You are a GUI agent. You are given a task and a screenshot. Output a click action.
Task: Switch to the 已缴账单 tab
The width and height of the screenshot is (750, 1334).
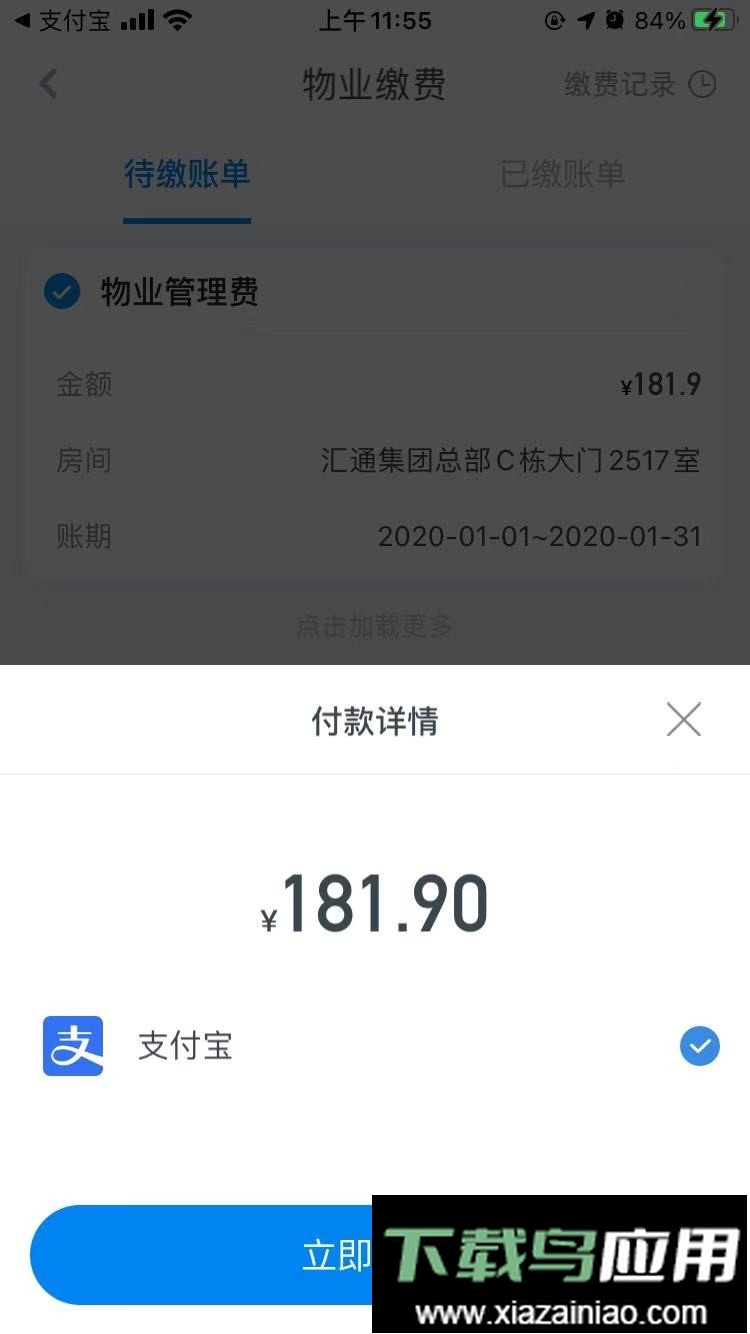tap(561, 175)
